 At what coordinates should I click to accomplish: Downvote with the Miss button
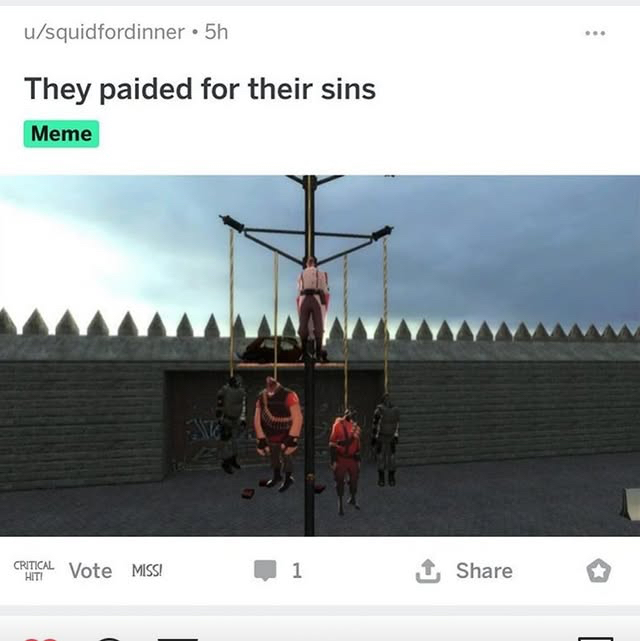(x=146, y=570)
